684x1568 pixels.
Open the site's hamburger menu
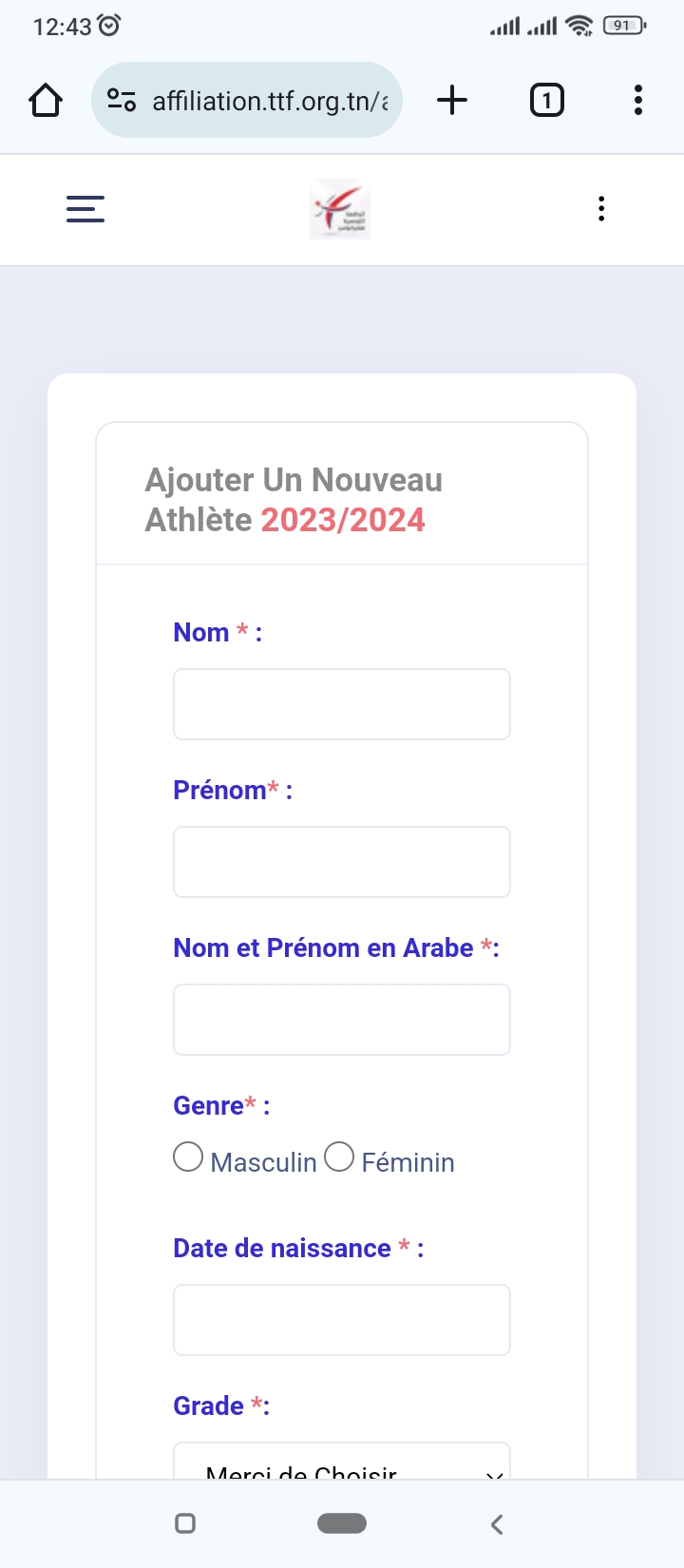click(85, 209)
